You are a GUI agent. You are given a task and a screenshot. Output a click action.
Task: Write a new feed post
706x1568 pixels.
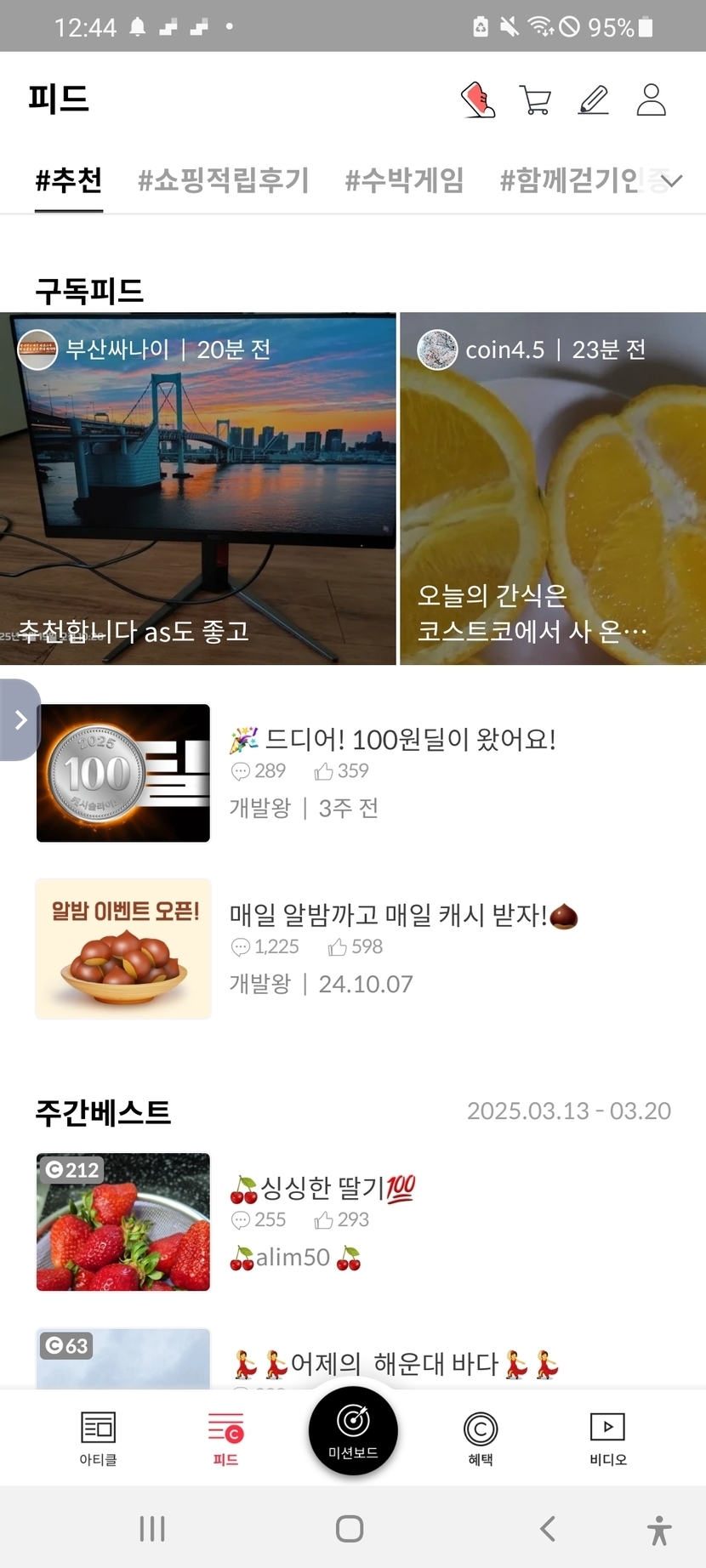(594, 99)
